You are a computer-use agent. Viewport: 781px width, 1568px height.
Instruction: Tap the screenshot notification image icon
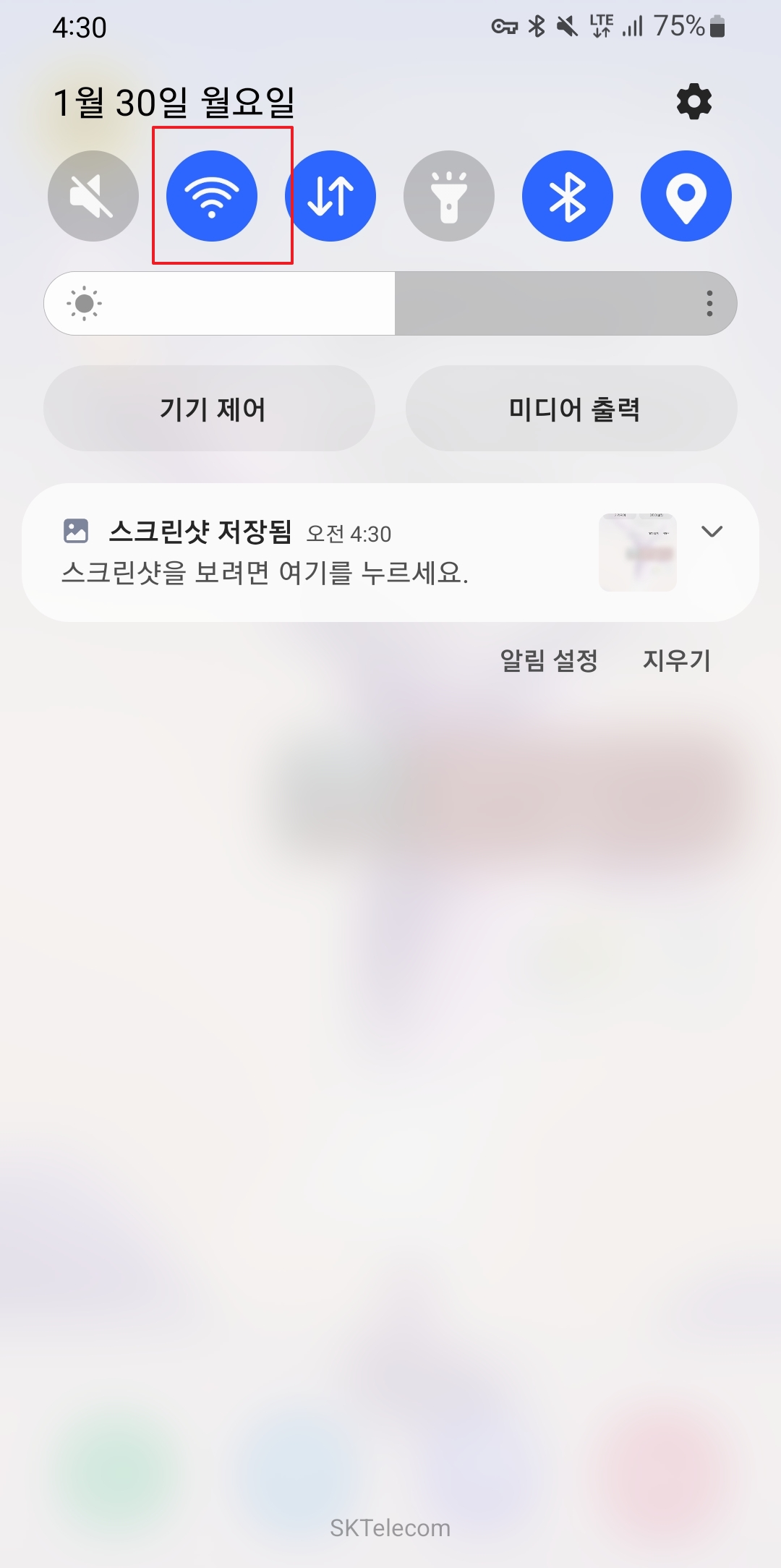pos(77,531)
